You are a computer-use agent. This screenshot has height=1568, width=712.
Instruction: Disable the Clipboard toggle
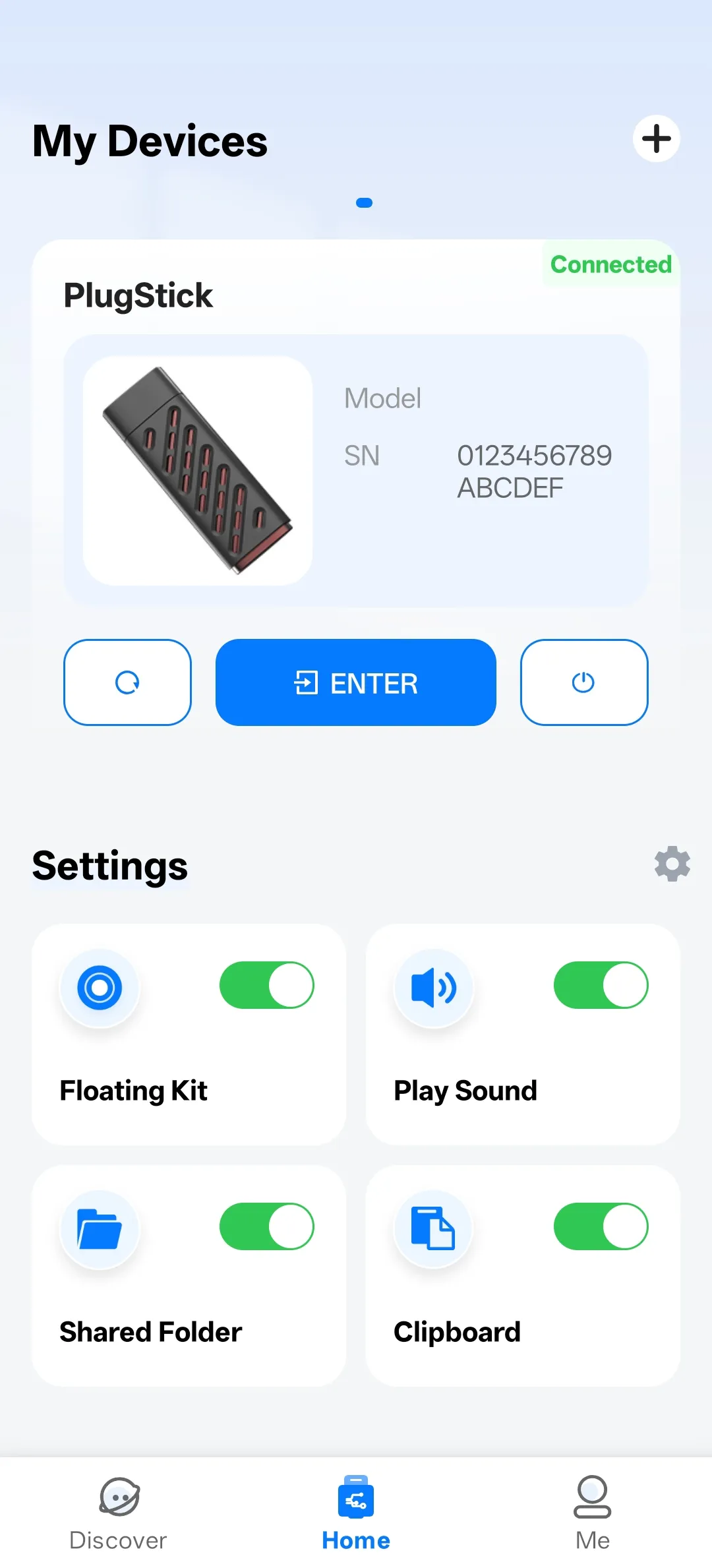601,1226
